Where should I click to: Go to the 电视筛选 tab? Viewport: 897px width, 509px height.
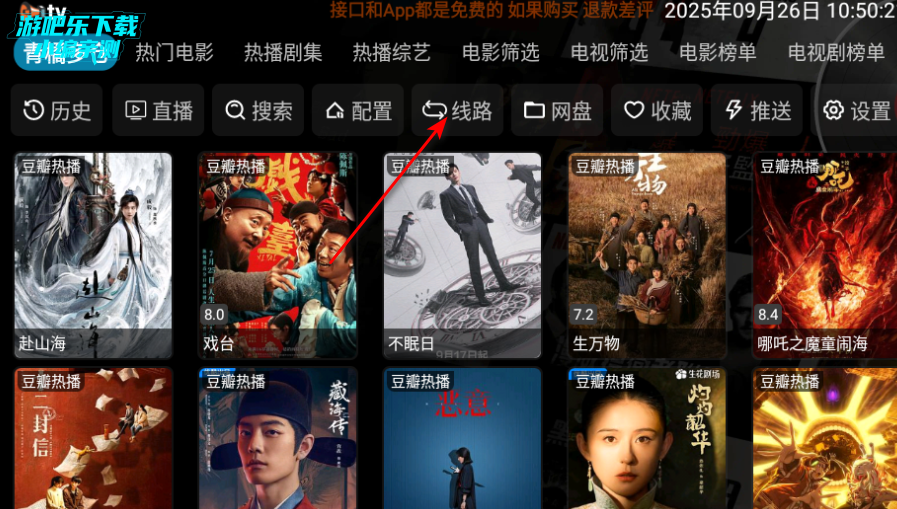609,53
